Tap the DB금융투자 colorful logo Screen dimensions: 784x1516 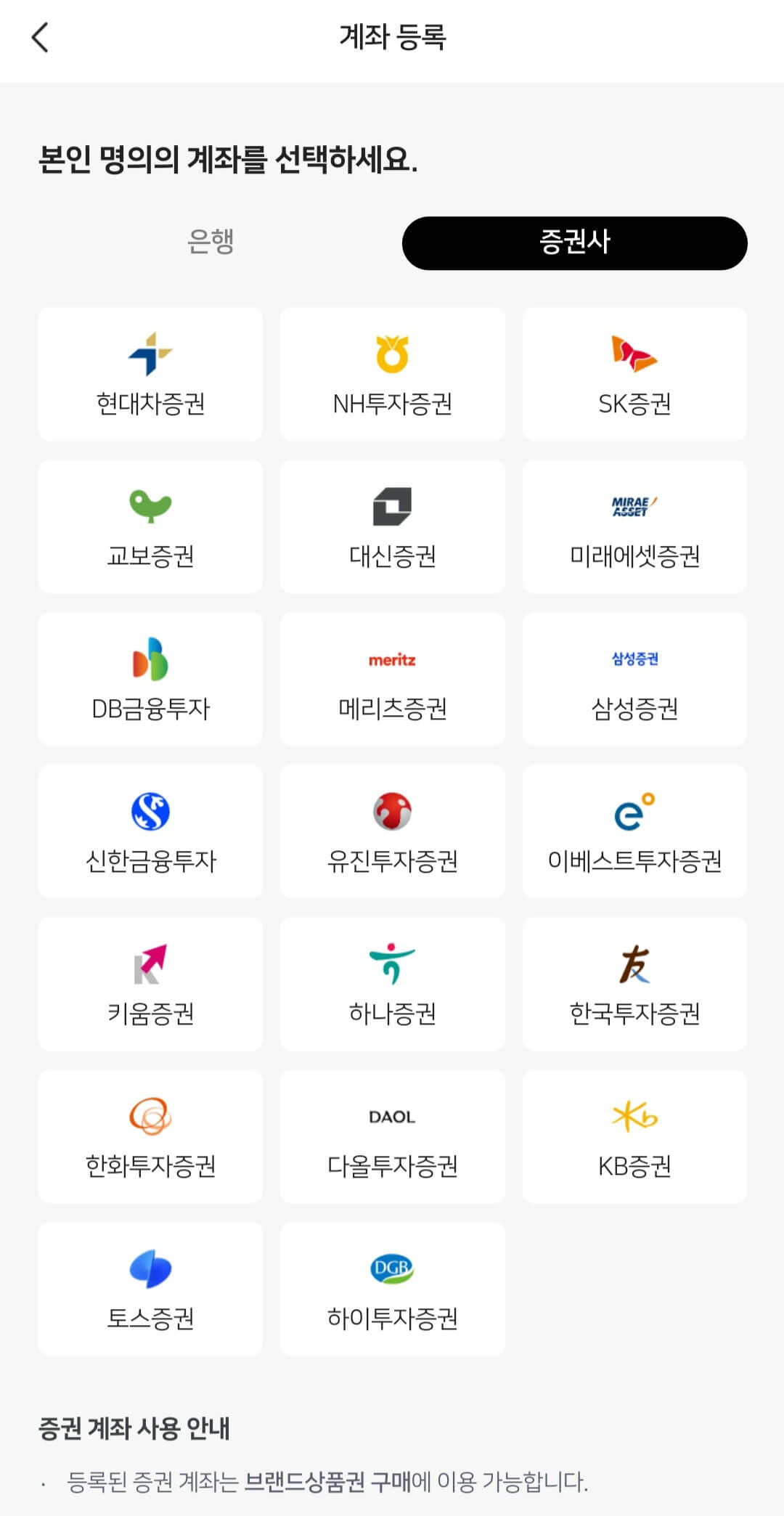(150, 659)
